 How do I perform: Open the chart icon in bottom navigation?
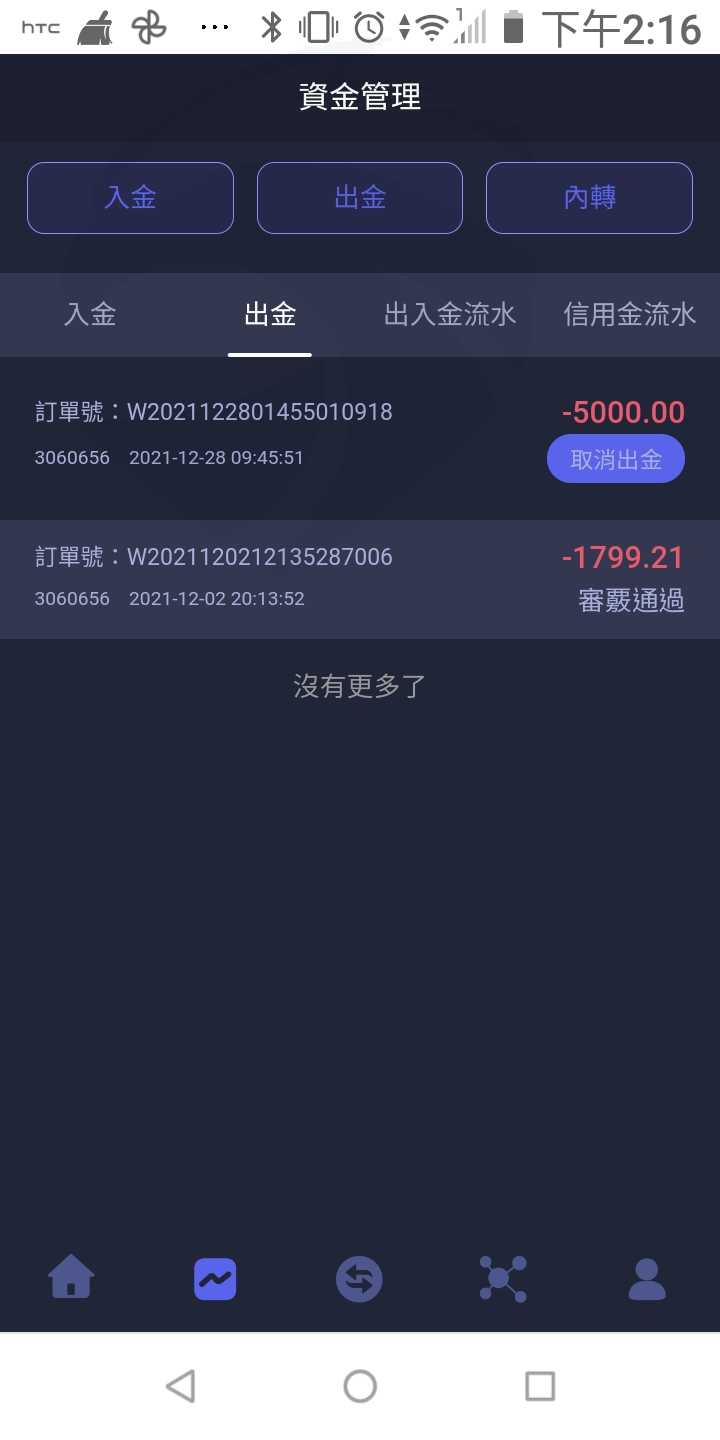click(x=215, y=1278)
